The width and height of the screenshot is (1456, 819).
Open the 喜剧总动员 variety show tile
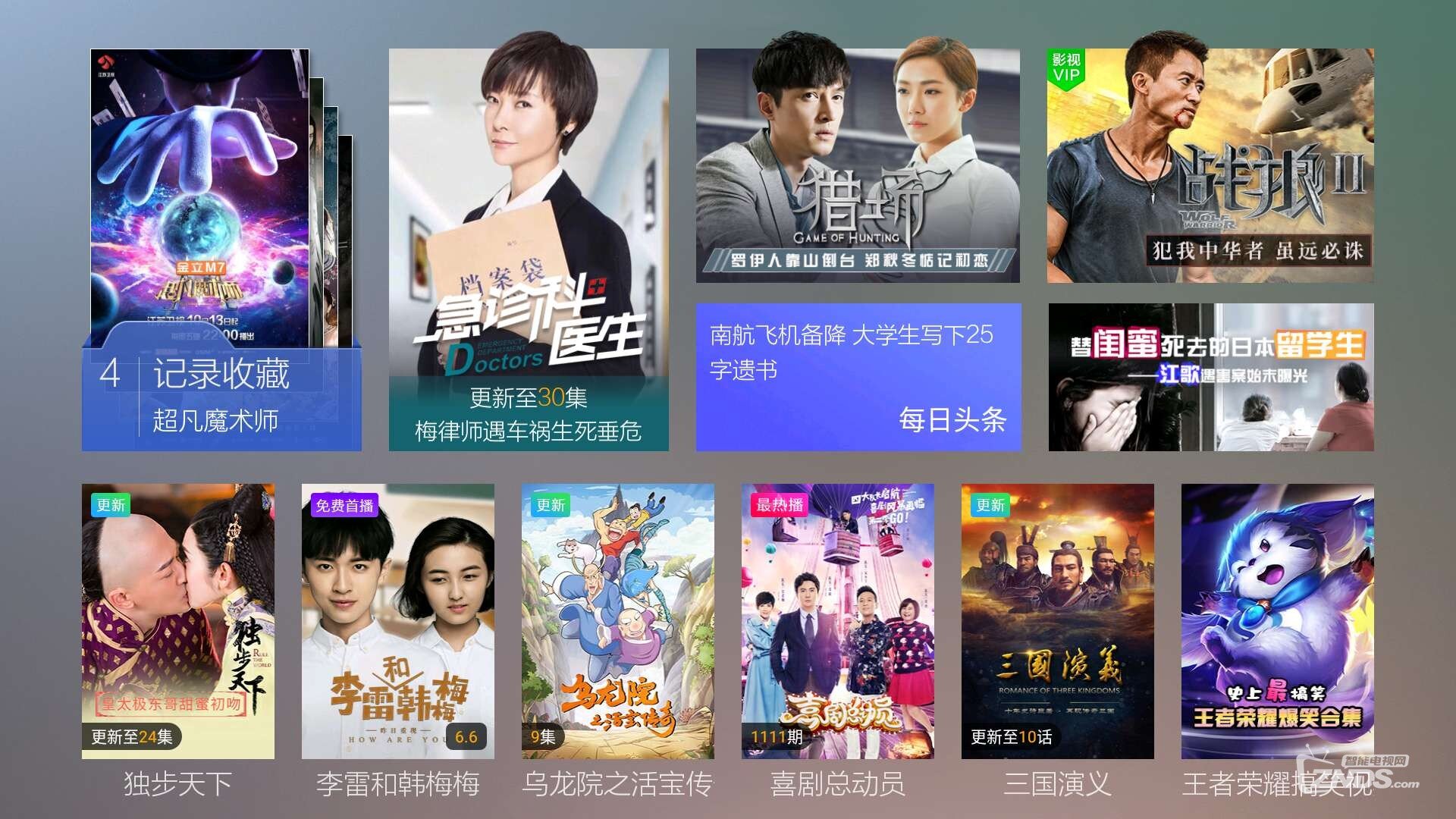tap(837, 621)
